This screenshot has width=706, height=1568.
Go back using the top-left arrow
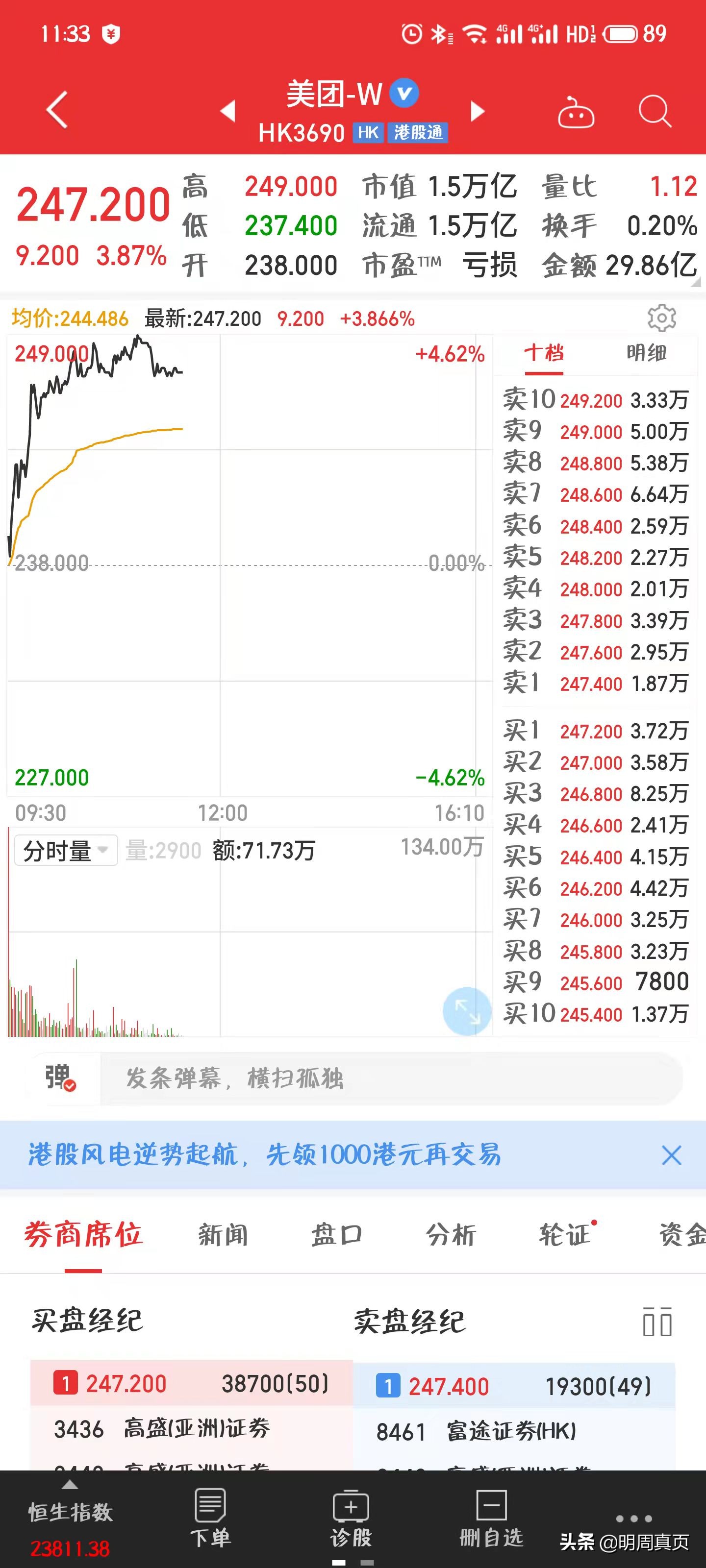coord(57,110)
